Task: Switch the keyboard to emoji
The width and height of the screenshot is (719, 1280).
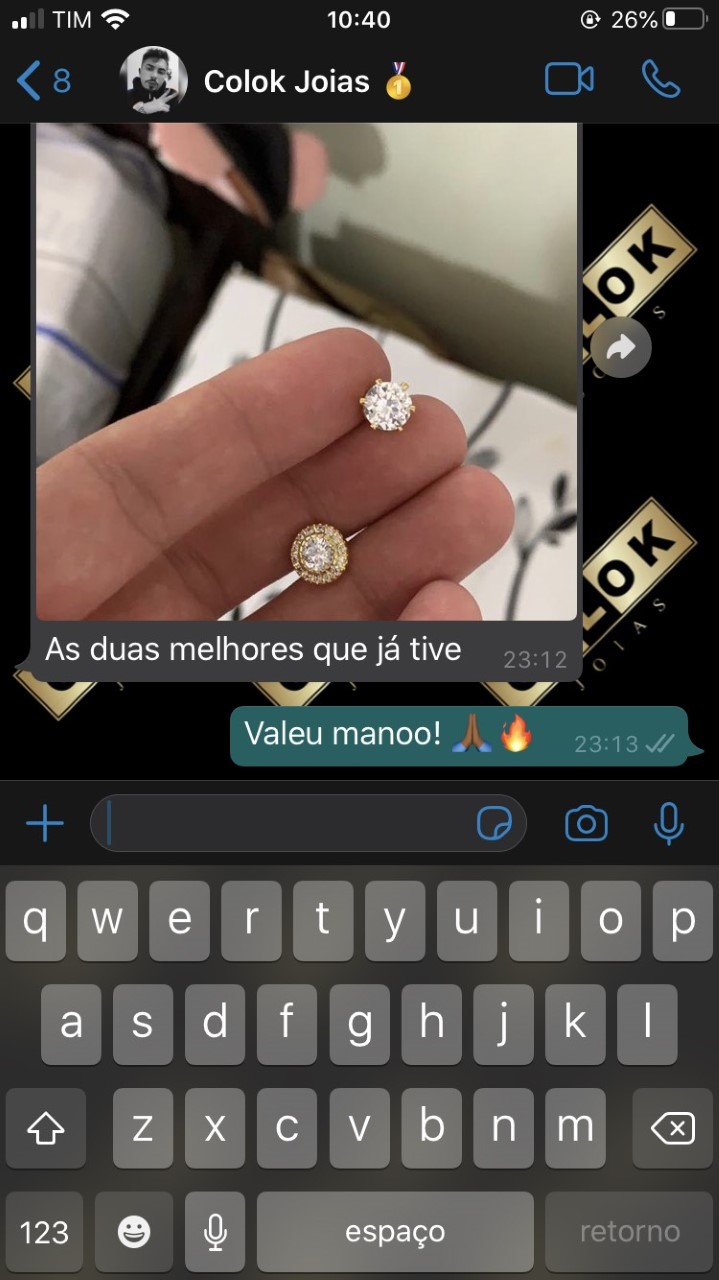Action: point(134,1231)
